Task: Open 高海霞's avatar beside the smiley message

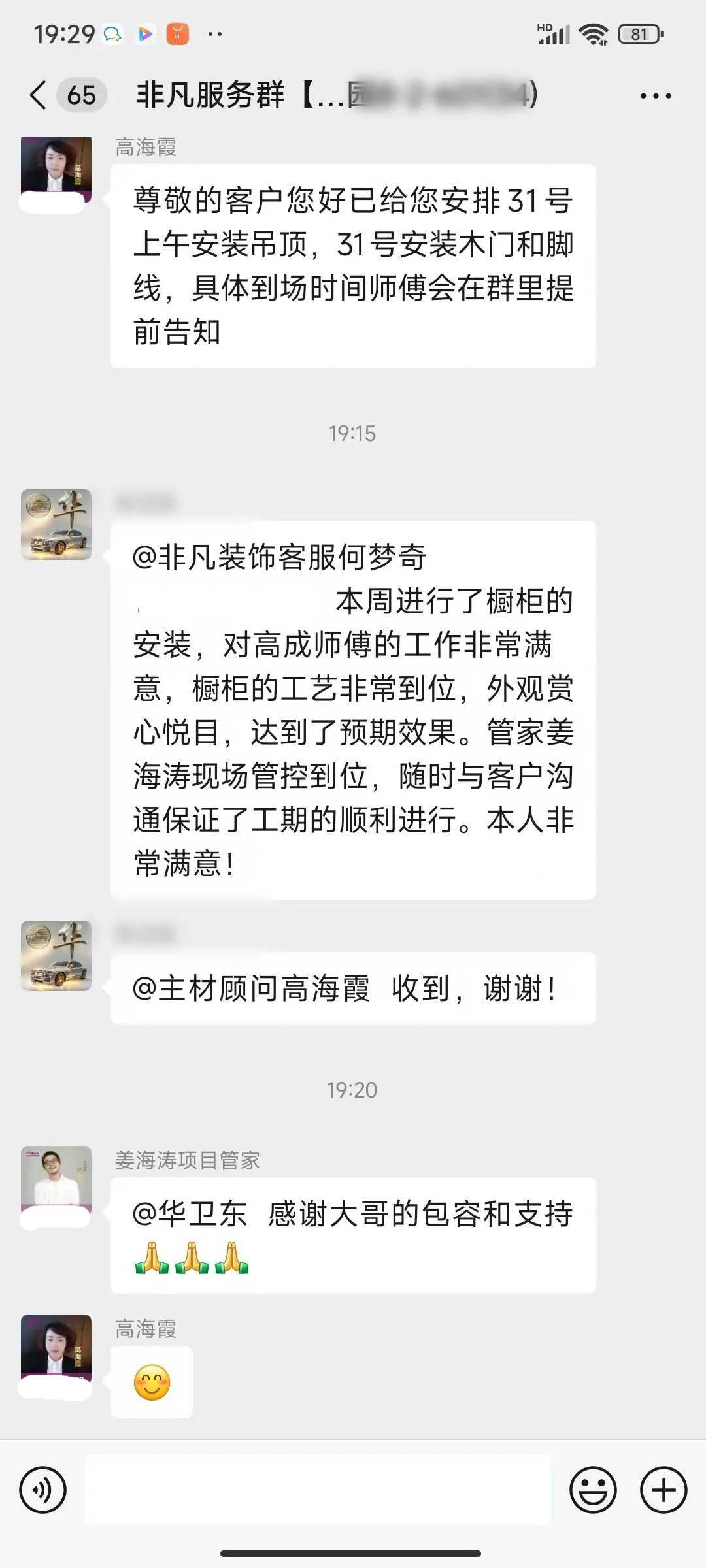Action: coord(56,1348)
